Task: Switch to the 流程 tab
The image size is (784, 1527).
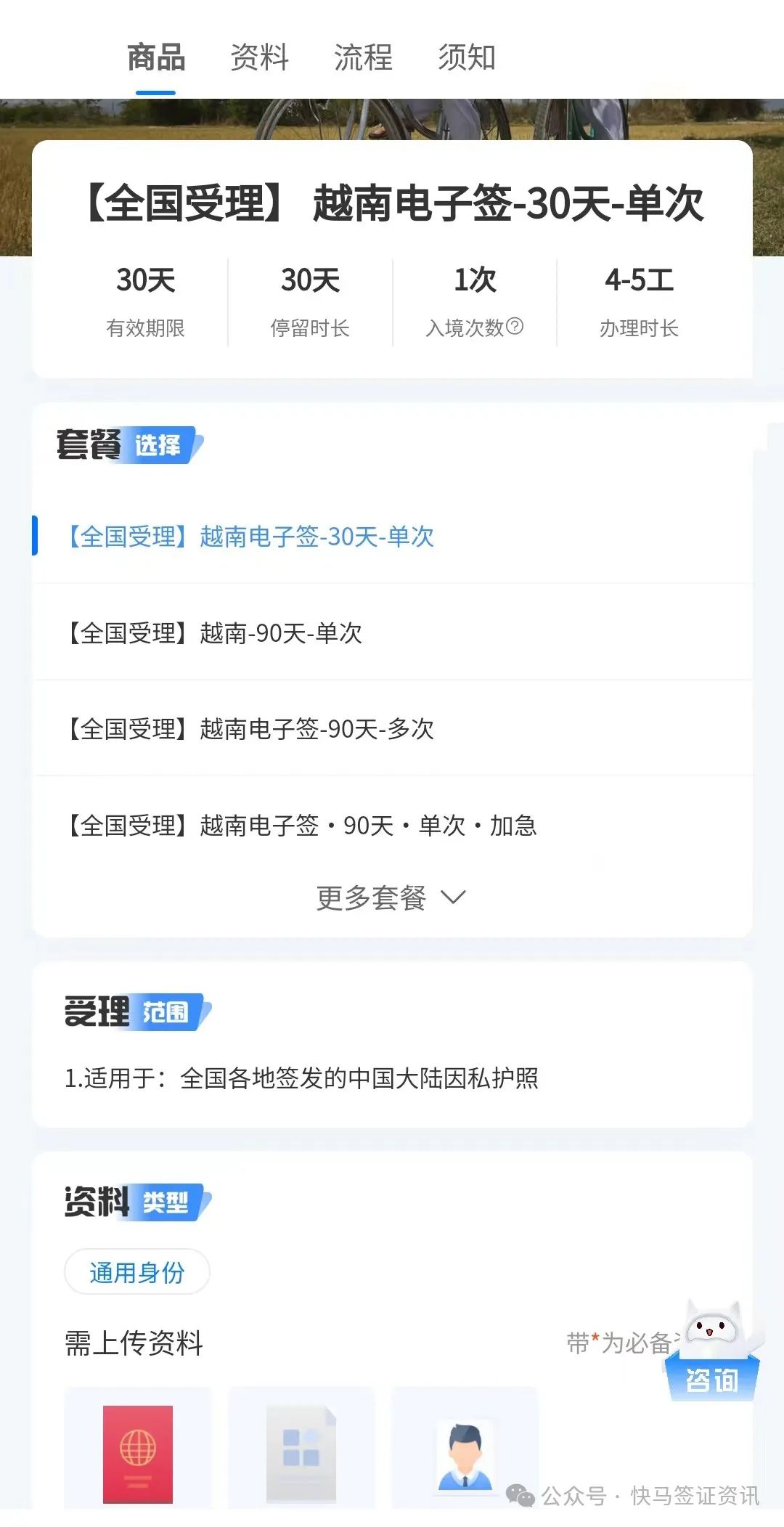Action: click(x=363, y=57)
